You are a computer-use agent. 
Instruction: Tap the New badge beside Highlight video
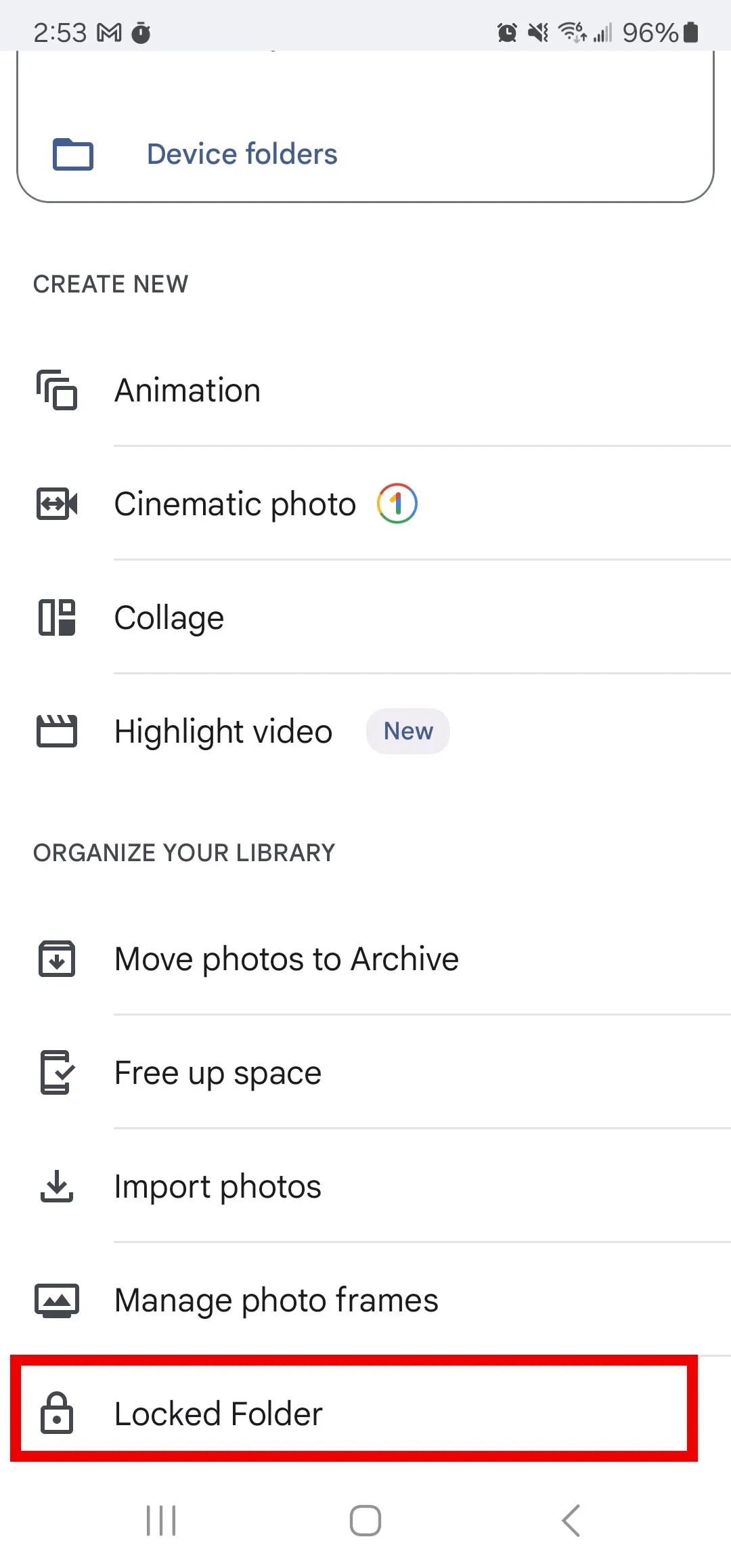pyautogui.click(x=407, y=731)
